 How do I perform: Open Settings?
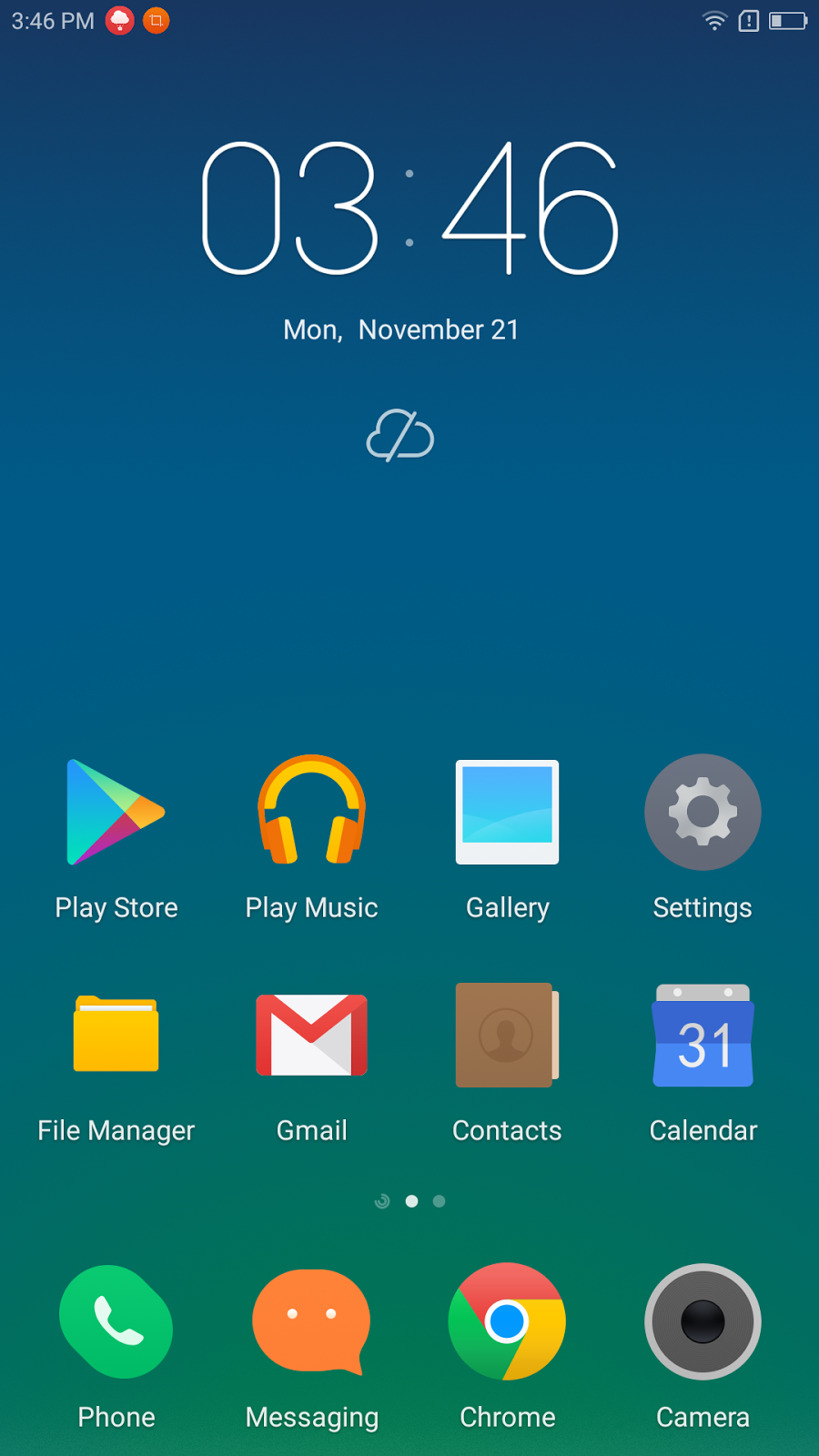point(703,812)
